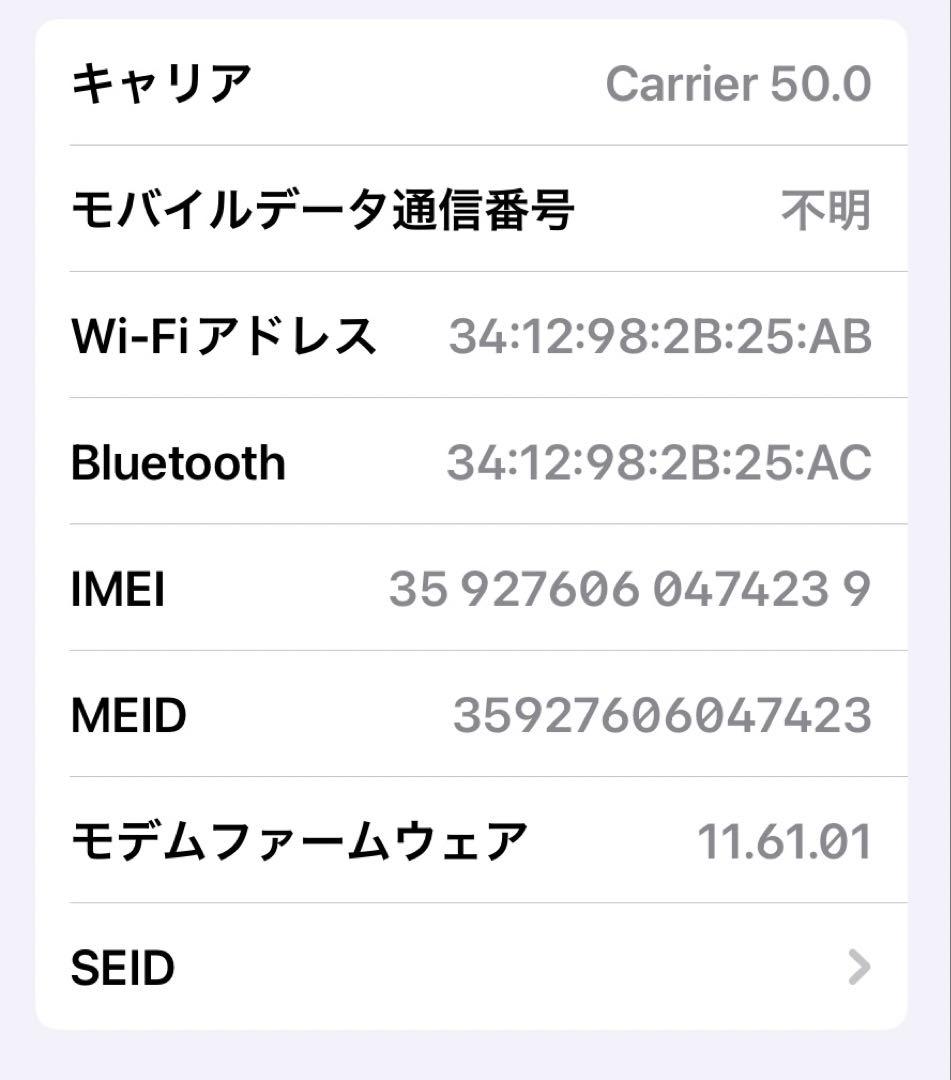Select the モバイルデータ通信番号 row

pyautogui.click(x=475, y=210)
